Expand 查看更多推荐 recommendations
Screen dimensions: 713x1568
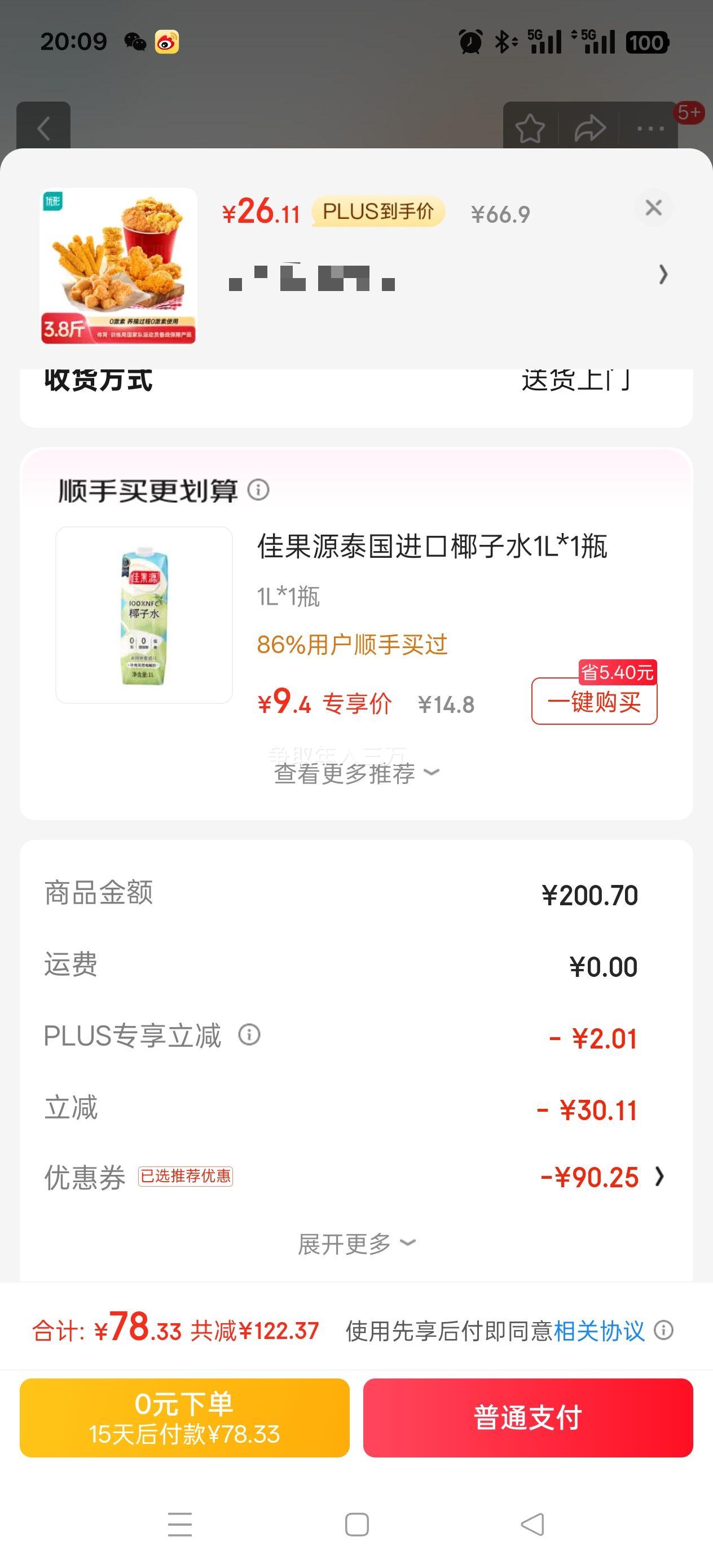tap(357, 773)
